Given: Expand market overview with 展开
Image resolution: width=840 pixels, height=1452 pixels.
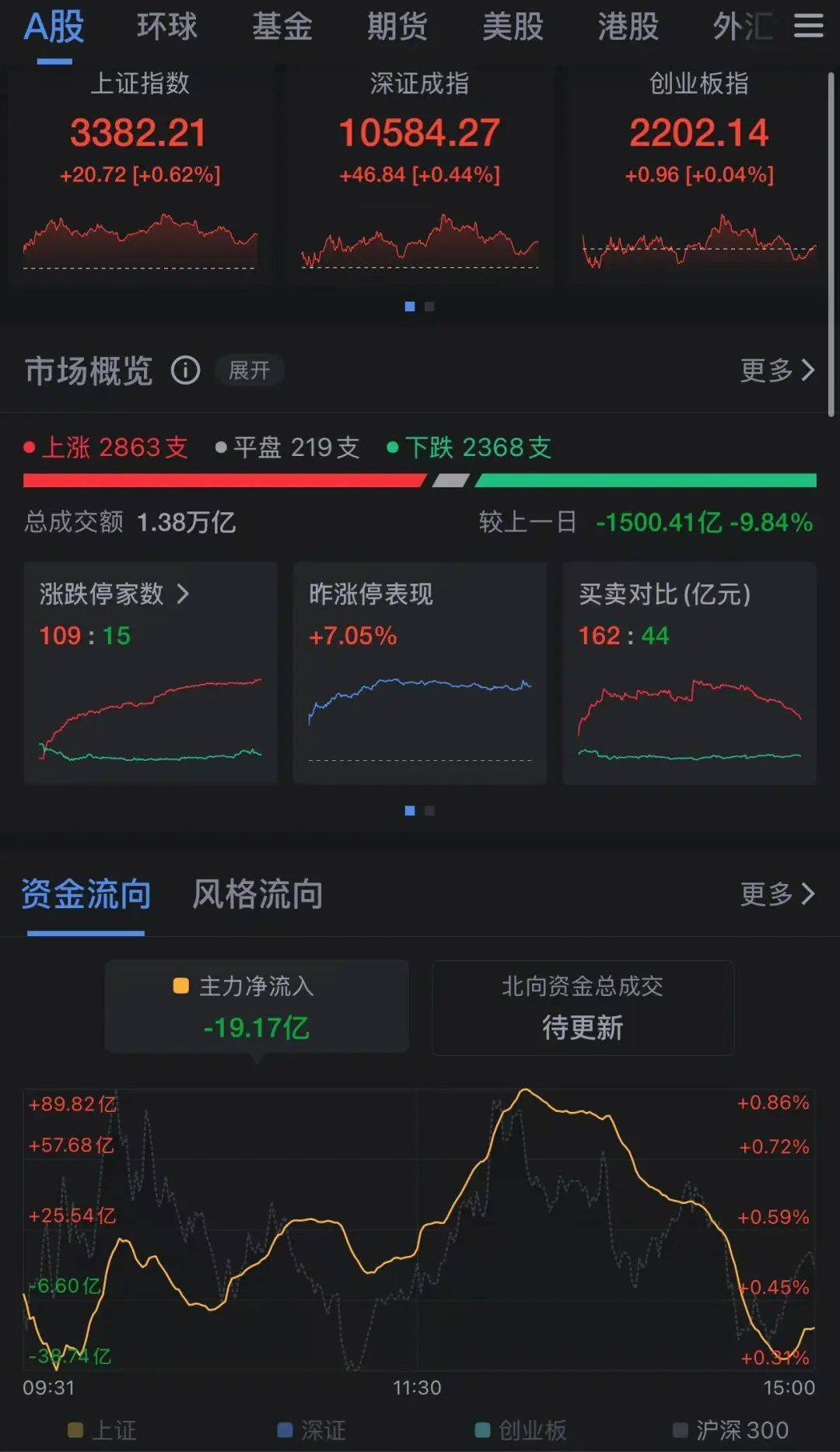Looking at the screenshot, I should pyautogui.click(x=249, y=370).
